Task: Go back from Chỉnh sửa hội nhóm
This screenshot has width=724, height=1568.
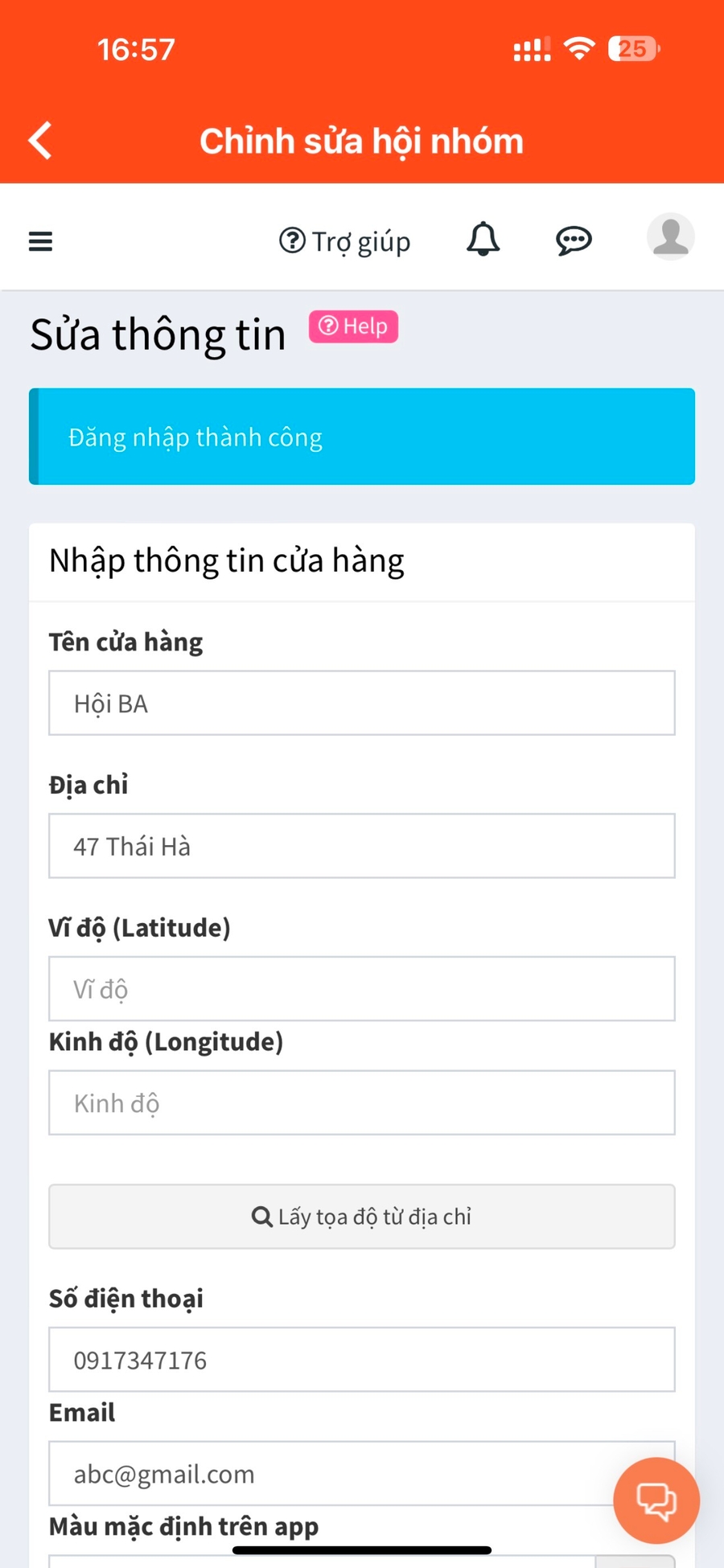Action: (40, 141)
